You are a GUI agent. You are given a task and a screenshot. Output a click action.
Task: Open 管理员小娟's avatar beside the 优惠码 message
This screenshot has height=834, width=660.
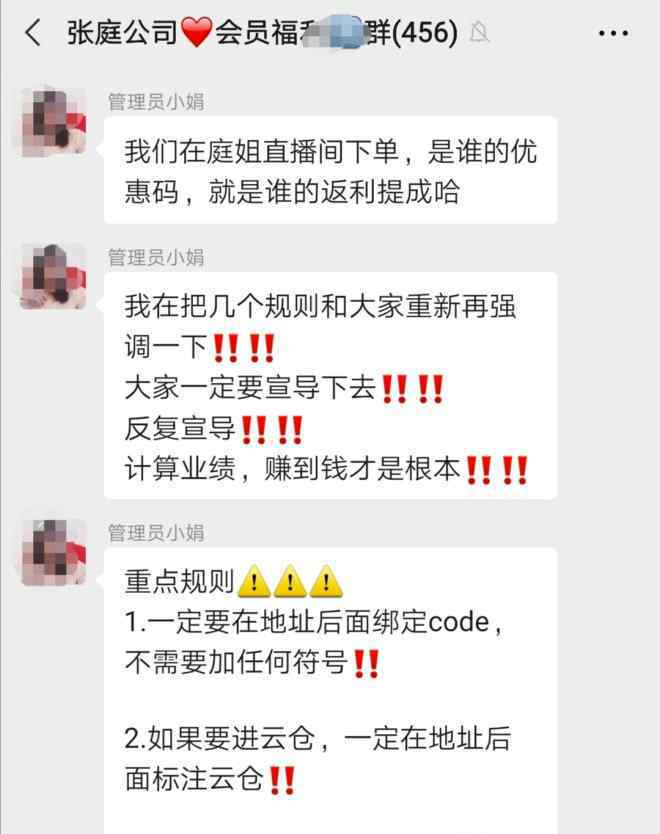[54, 123]
